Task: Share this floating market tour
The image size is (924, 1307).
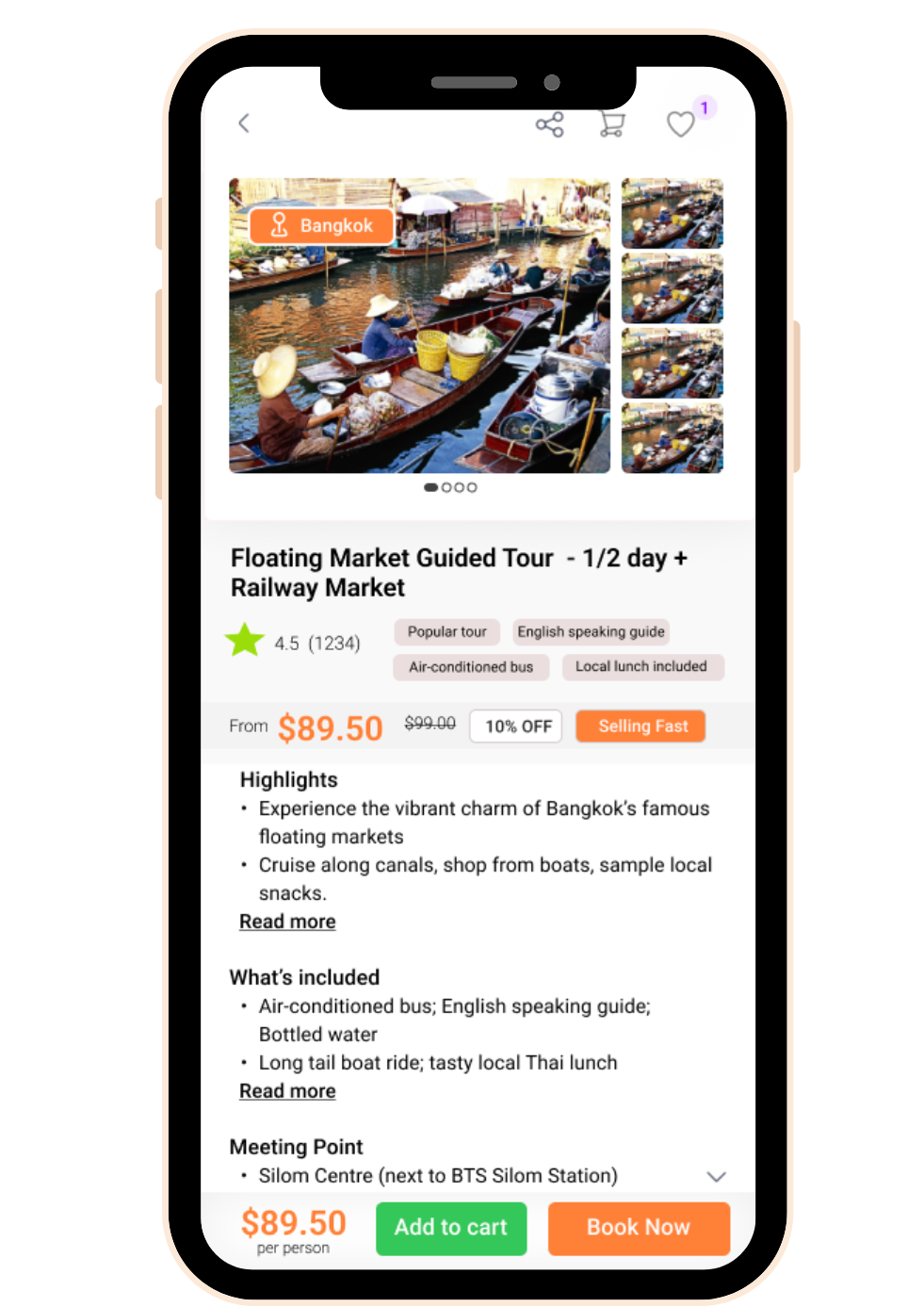Action: 549,124
